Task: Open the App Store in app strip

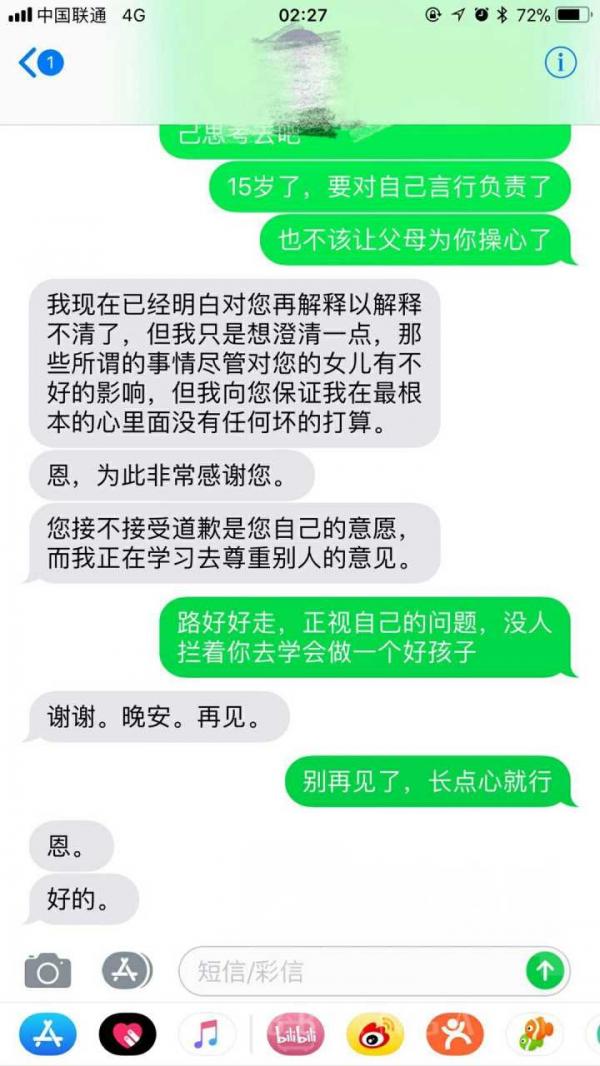Action: click(x=48, y=1034)
